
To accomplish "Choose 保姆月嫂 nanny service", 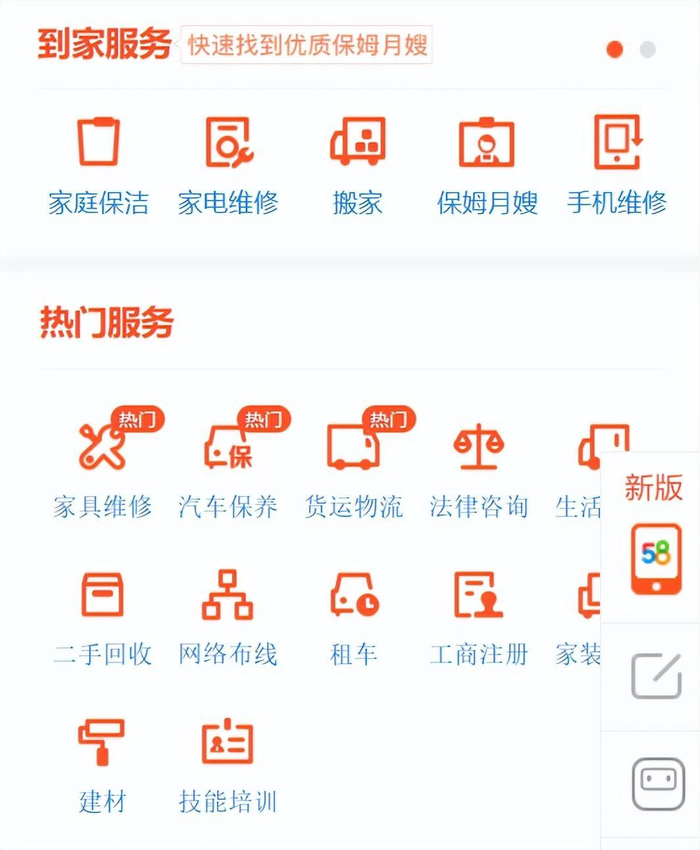I will pyautogui.click(x=487, y=165).
